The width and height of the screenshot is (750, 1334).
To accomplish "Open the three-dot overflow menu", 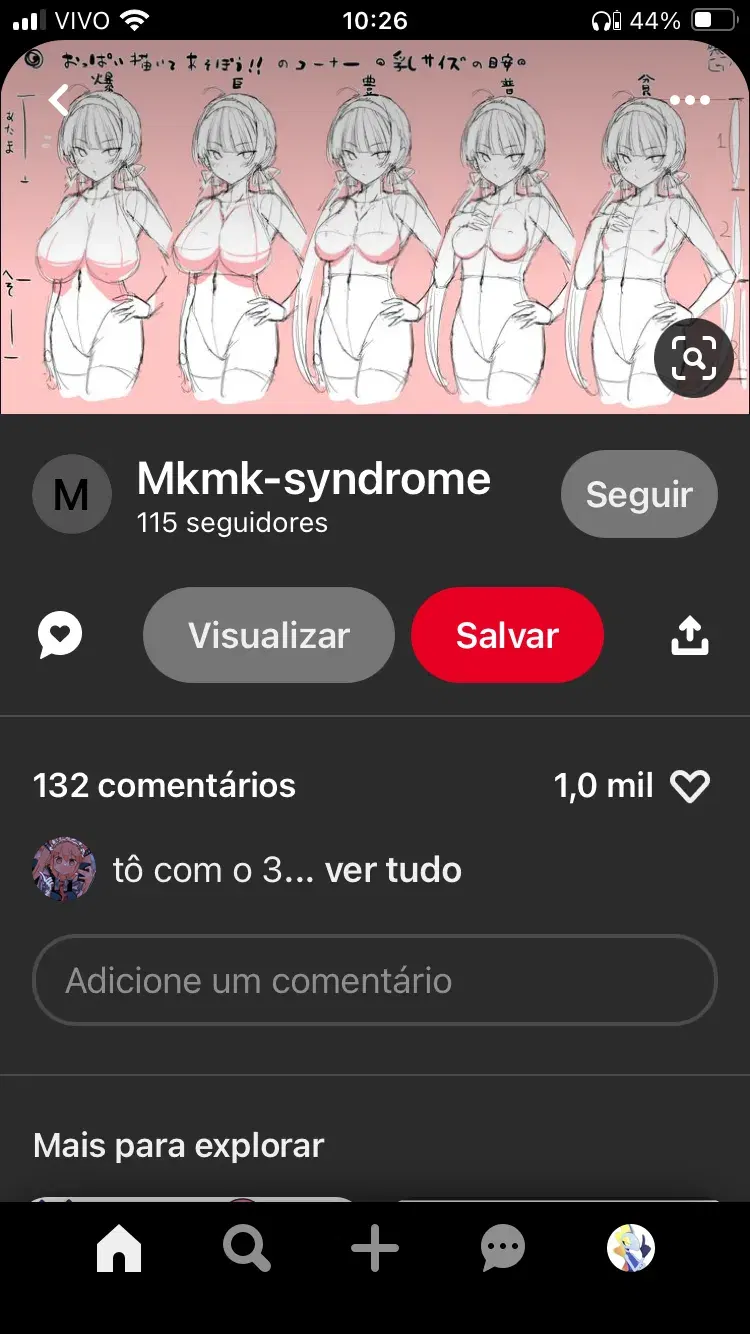I will click(x=690, y=100).
